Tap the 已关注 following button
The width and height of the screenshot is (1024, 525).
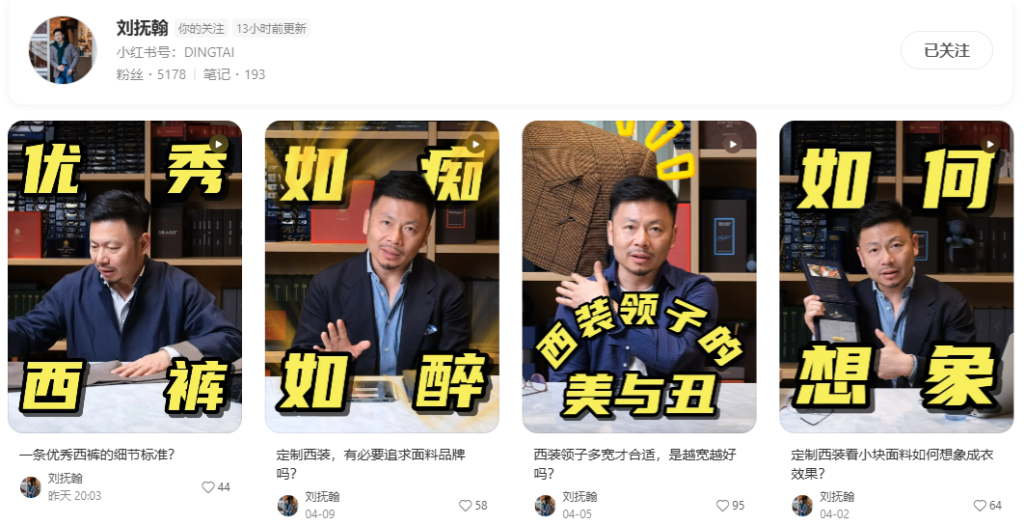click(x=946, y=50)
